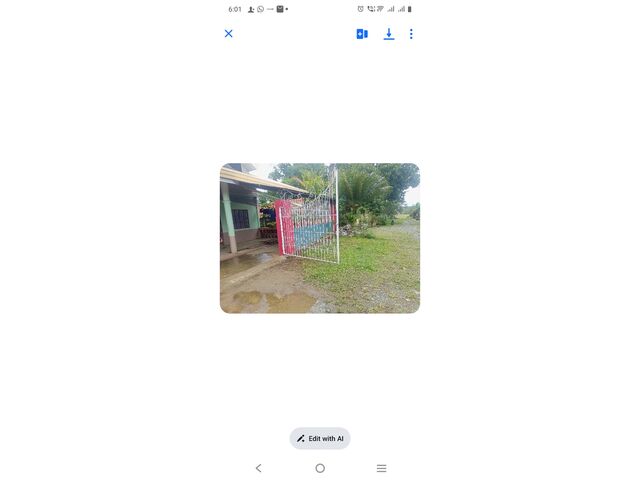Close the photo preview
The width and height of the screenshot is (640, 480).
click(228, 34)
